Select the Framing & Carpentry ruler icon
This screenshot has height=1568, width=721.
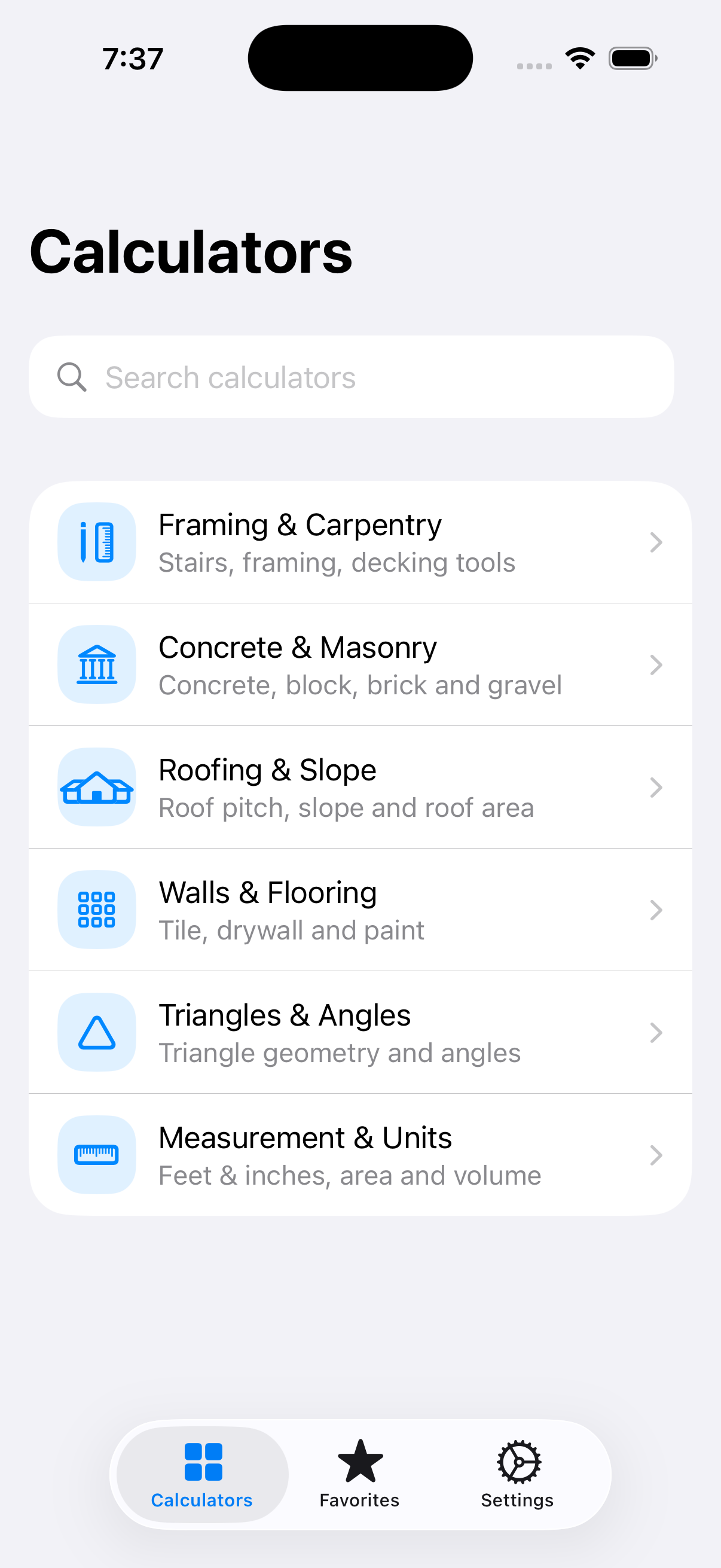[96, 542]
